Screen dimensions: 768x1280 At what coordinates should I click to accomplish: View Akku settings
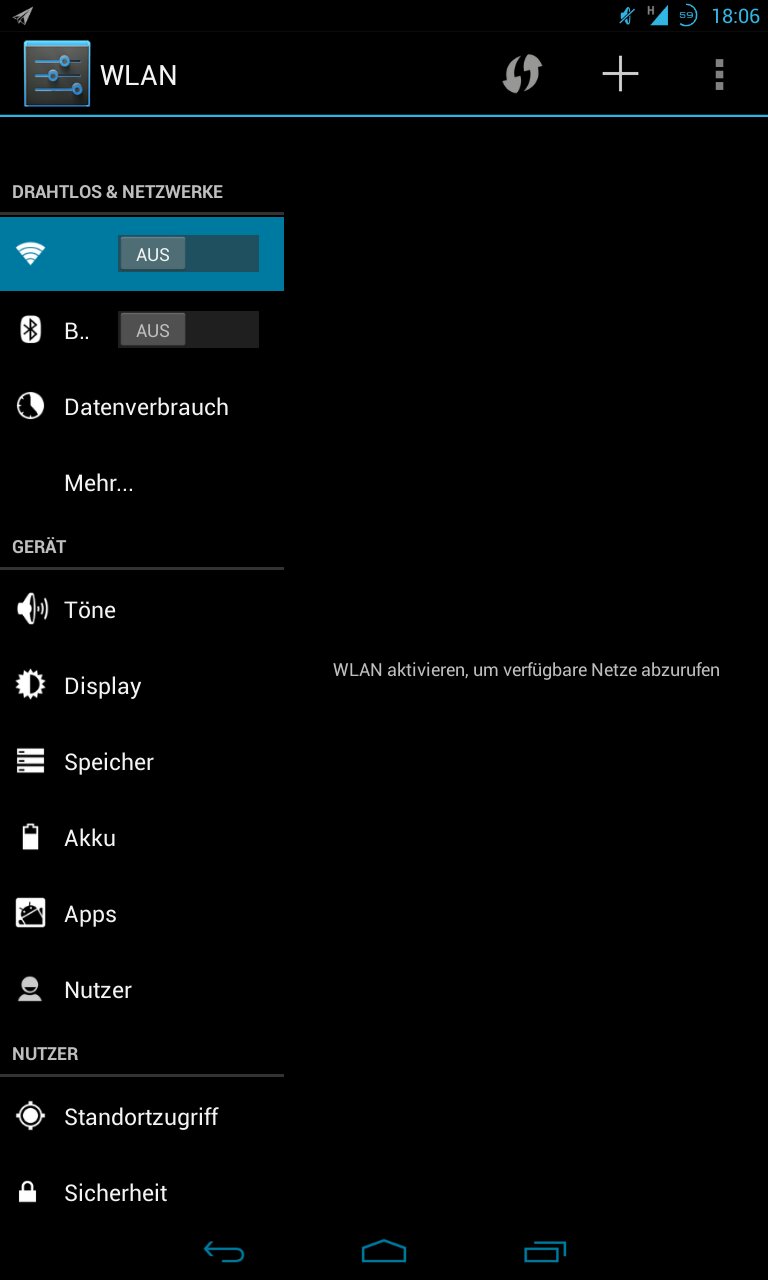tap(90, 838)
